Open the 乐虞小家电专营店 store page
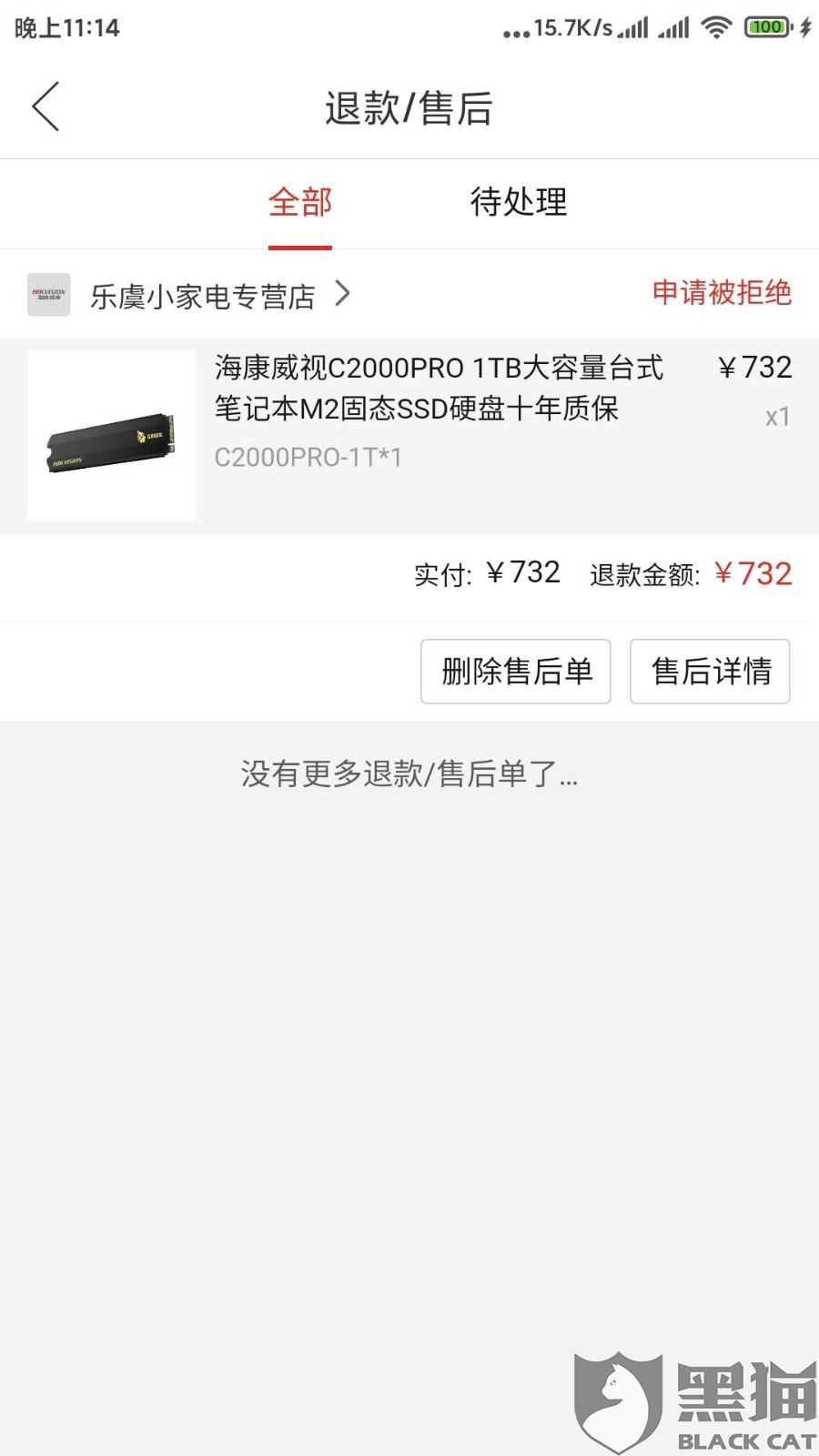 tap(203, 296)
